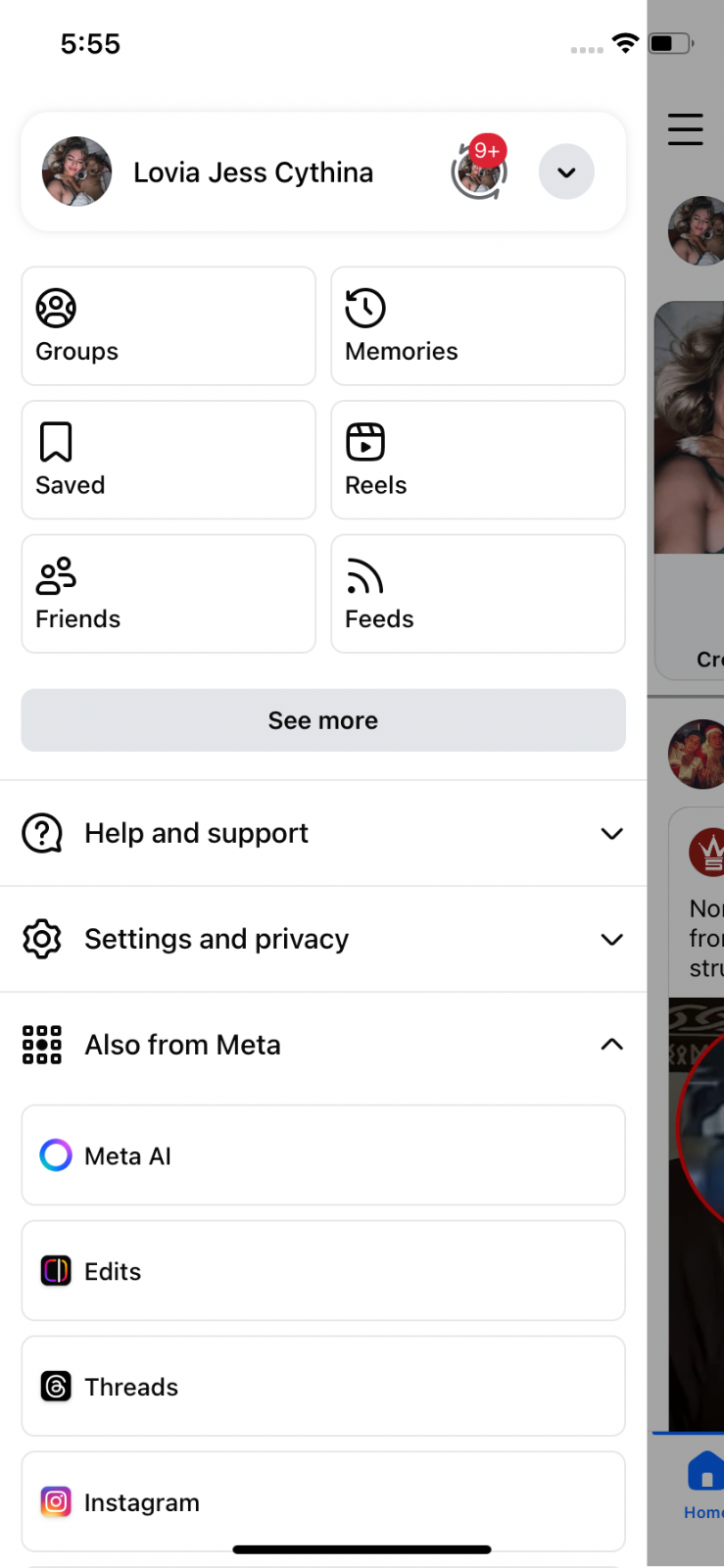The image size is (724, 1568).
Task: Open Threads
Action: point(323,1387)
